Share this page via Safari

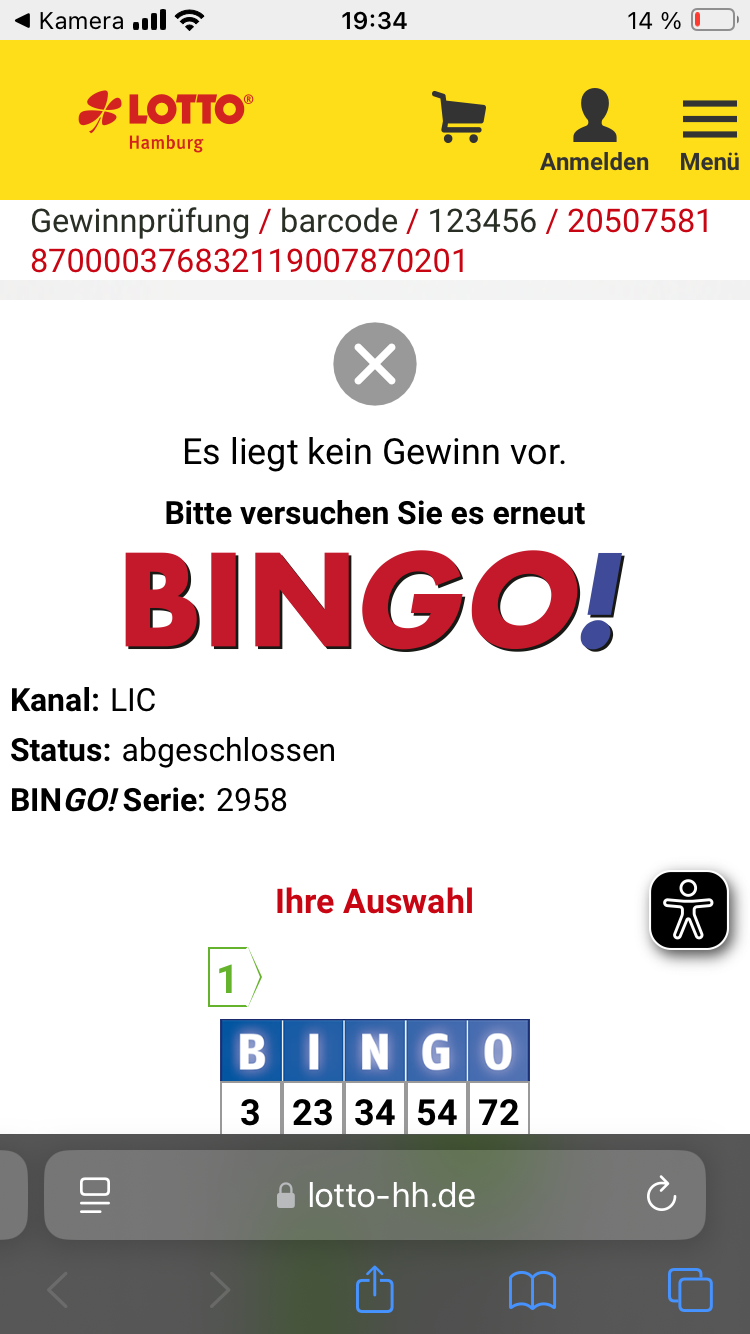pyautogui.click(x=375, y=1289)
